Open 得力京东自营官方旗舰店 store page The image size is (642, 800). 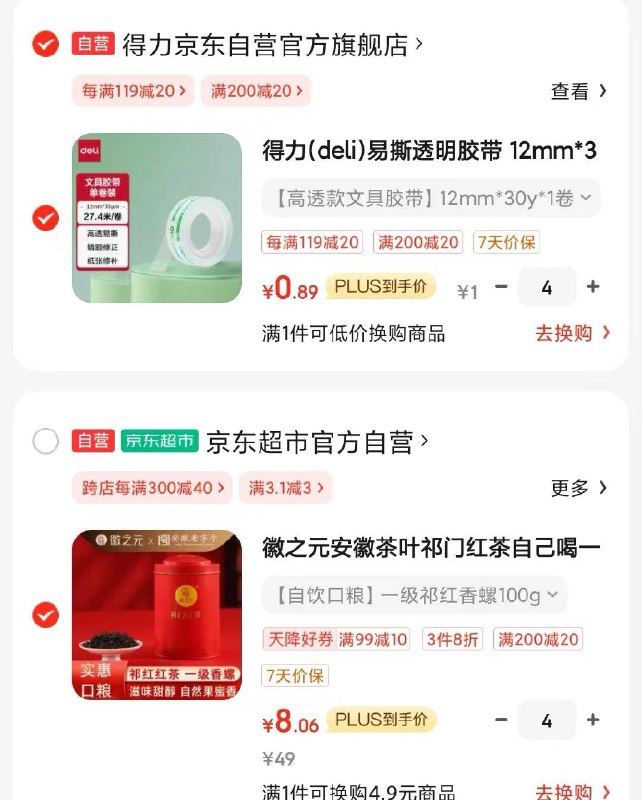tap(272, 45)
